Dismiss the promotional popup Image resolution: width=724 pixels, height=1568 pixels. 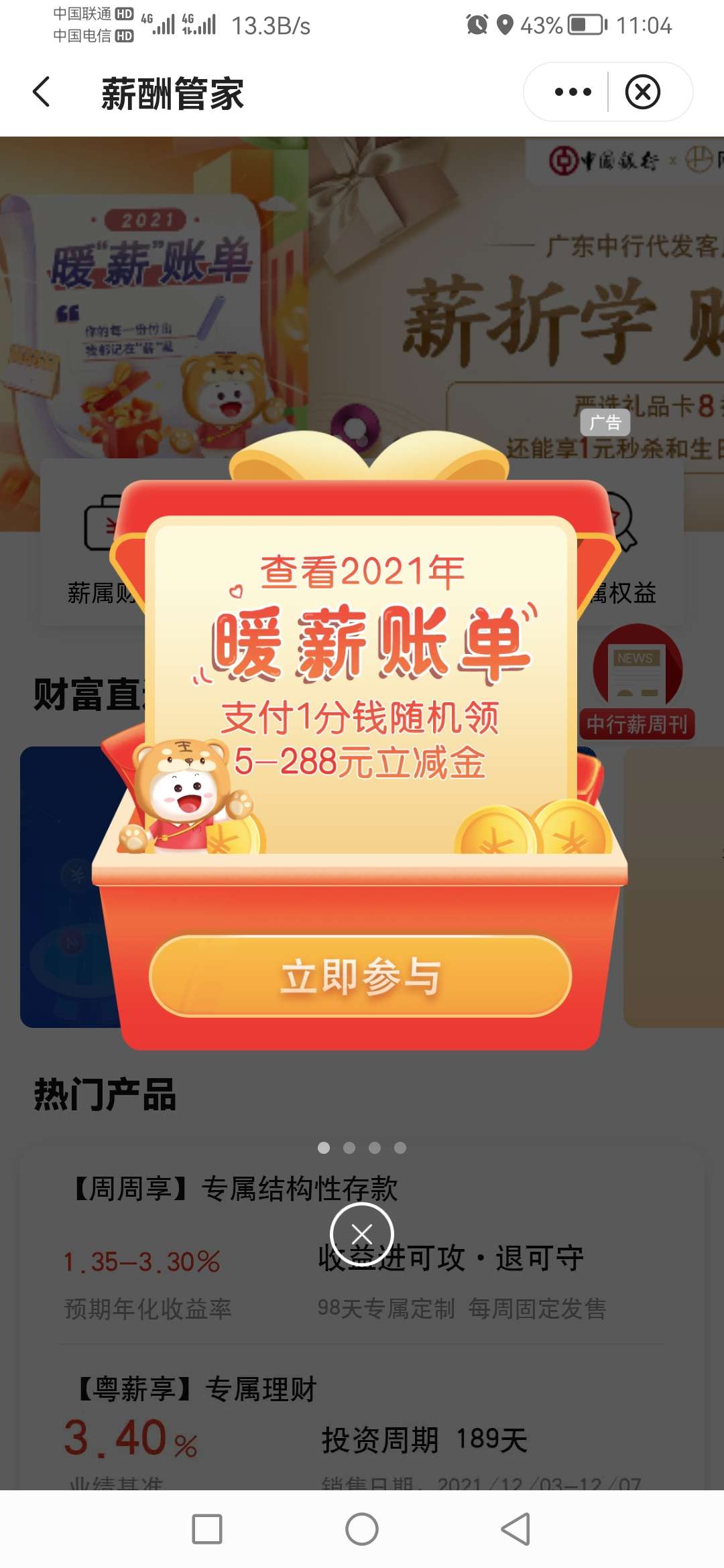click(362, 1234)
